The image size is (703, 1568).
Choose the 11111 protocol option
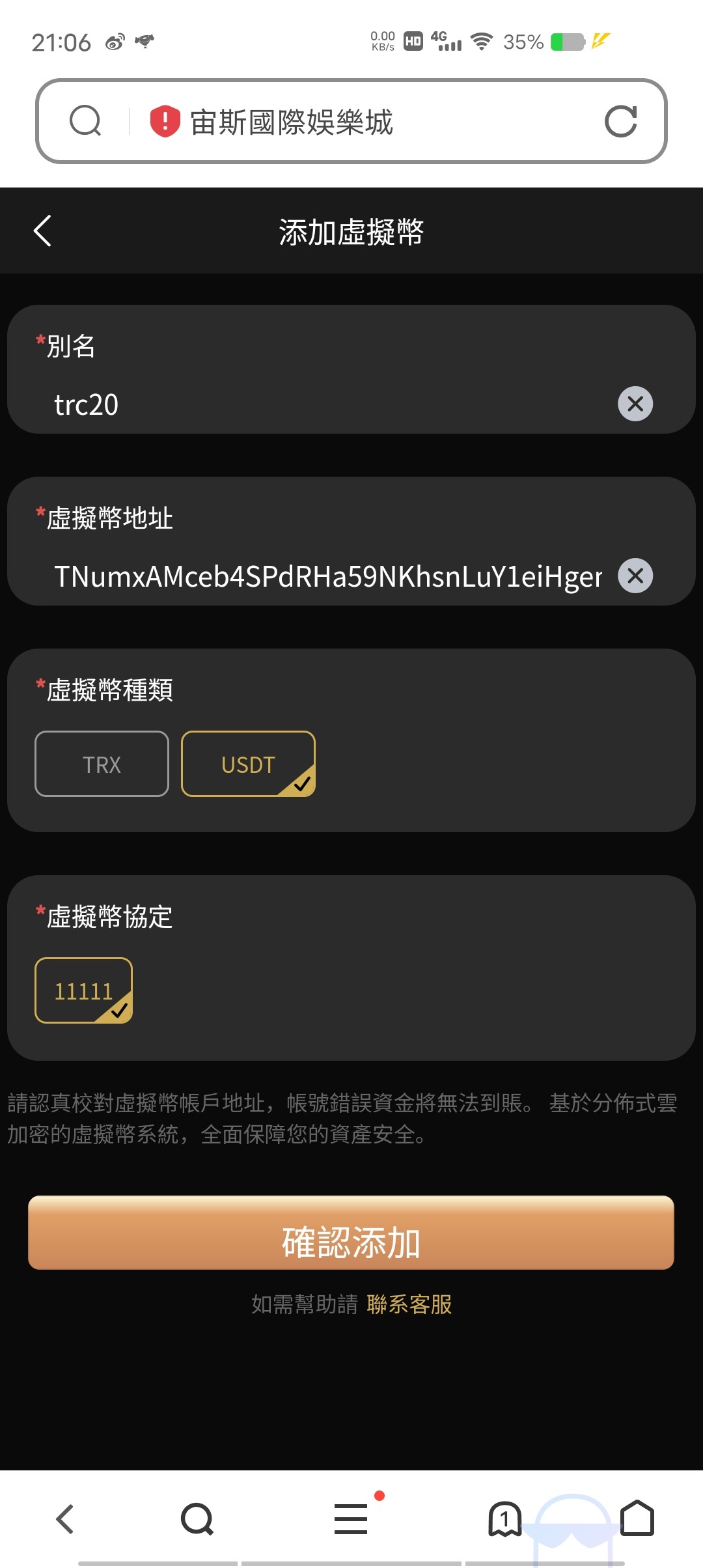pos(83,990)
